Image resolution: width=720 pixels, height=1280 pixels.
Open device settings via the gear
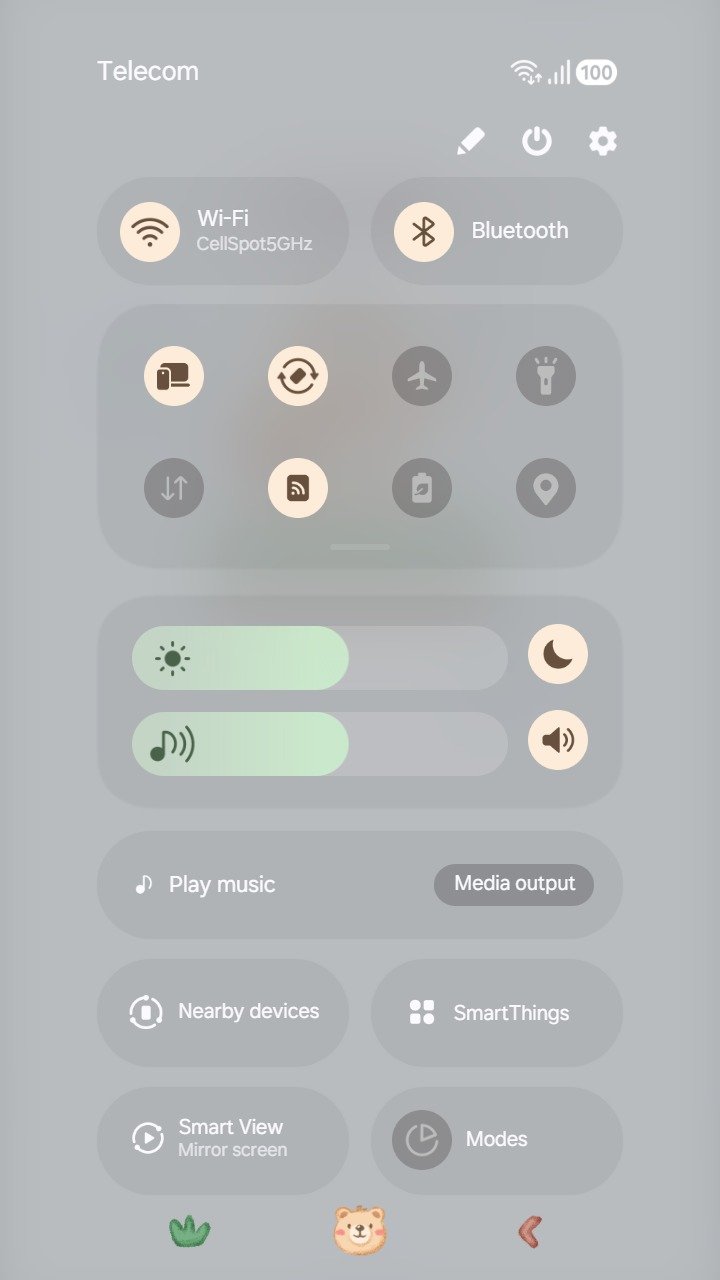[x=603, y=142]
